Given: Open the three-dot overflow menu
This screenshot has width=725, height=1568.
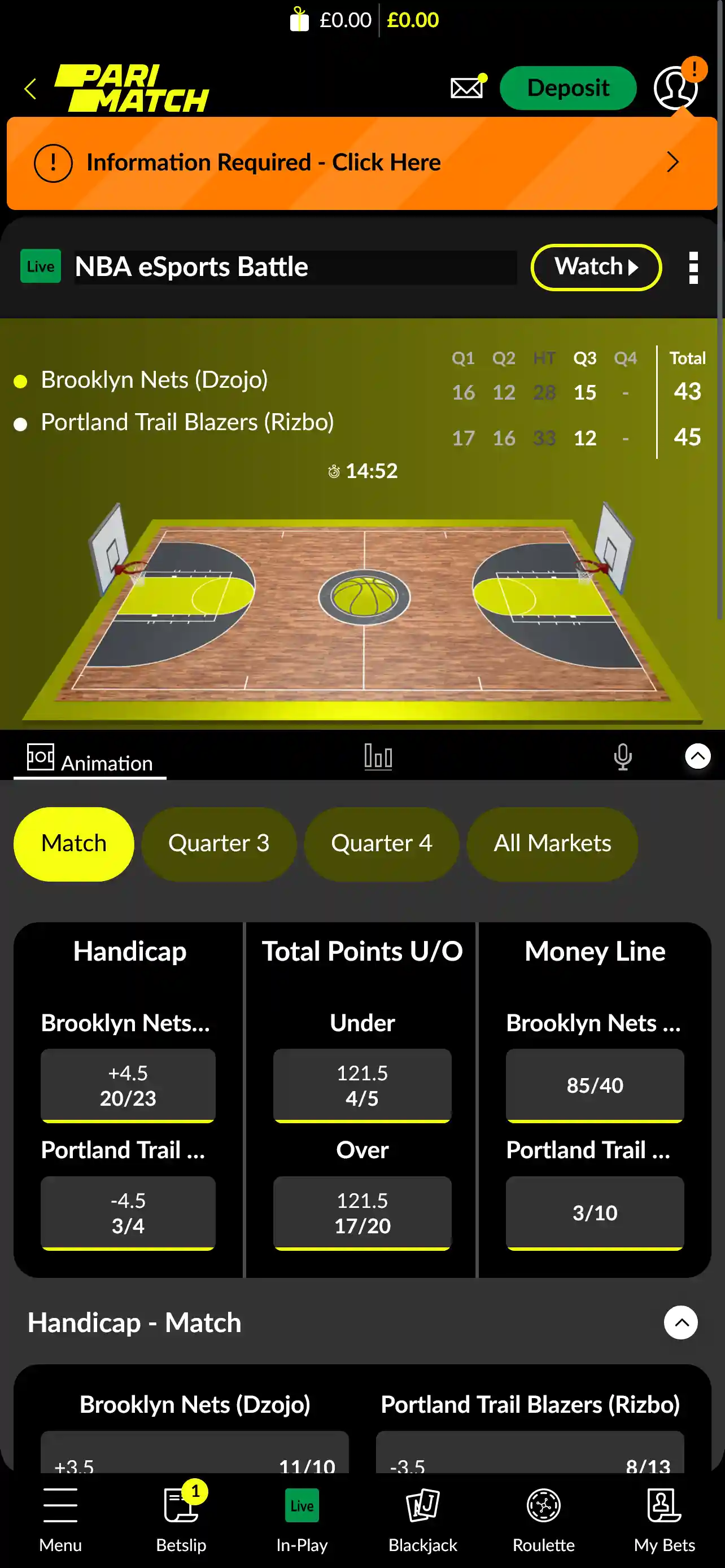Looking at the screenshot, I should click(x=693, y=268).
